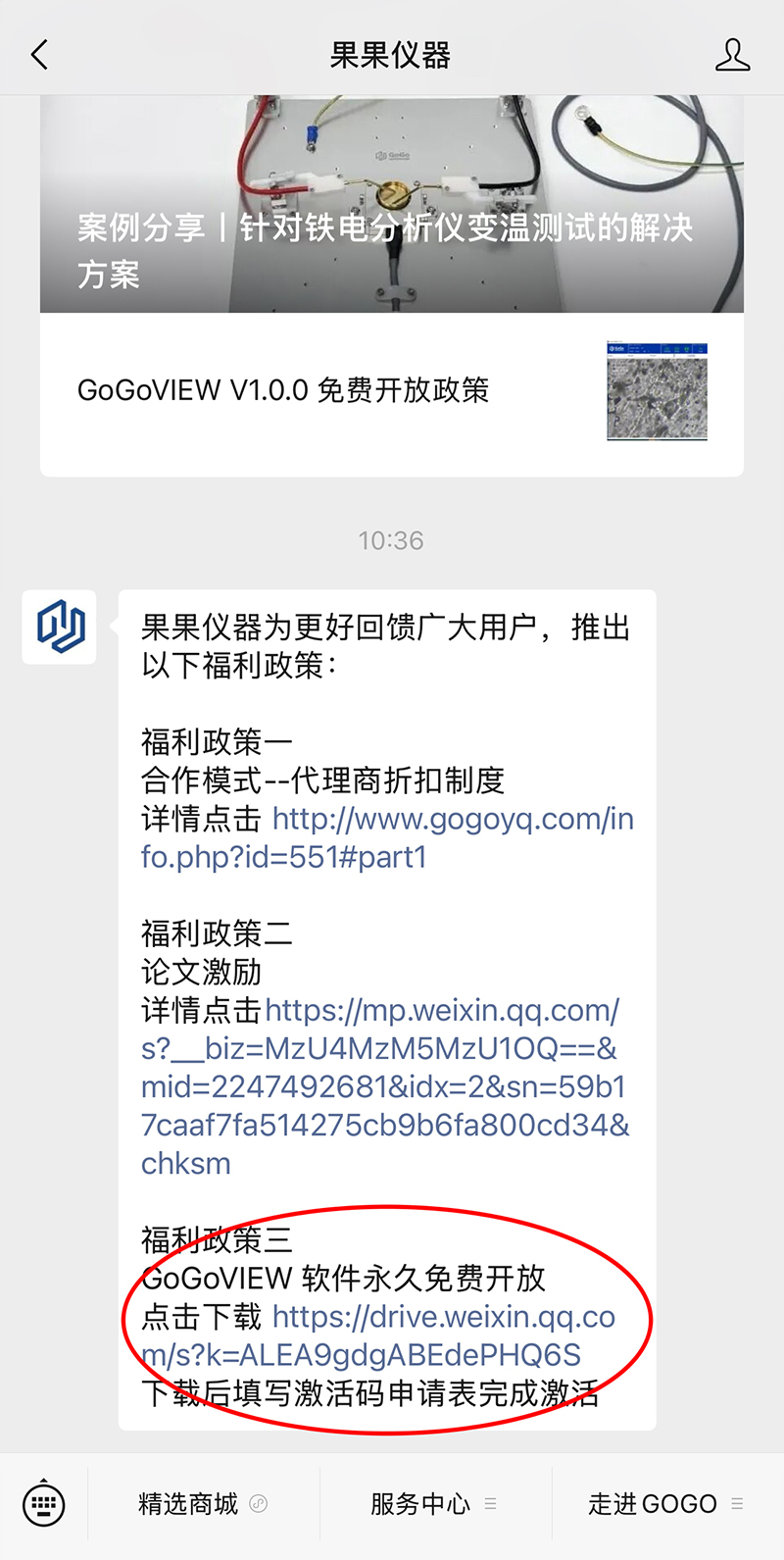Open the 精选商城 menu

tap(203, 1504)
